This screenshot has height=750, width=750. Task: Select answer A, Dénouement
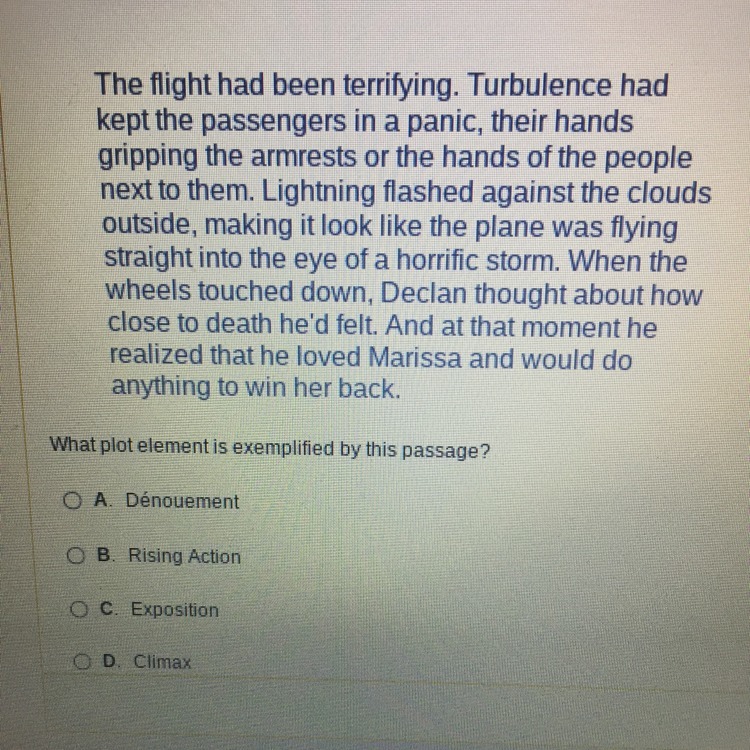[72, 500]
